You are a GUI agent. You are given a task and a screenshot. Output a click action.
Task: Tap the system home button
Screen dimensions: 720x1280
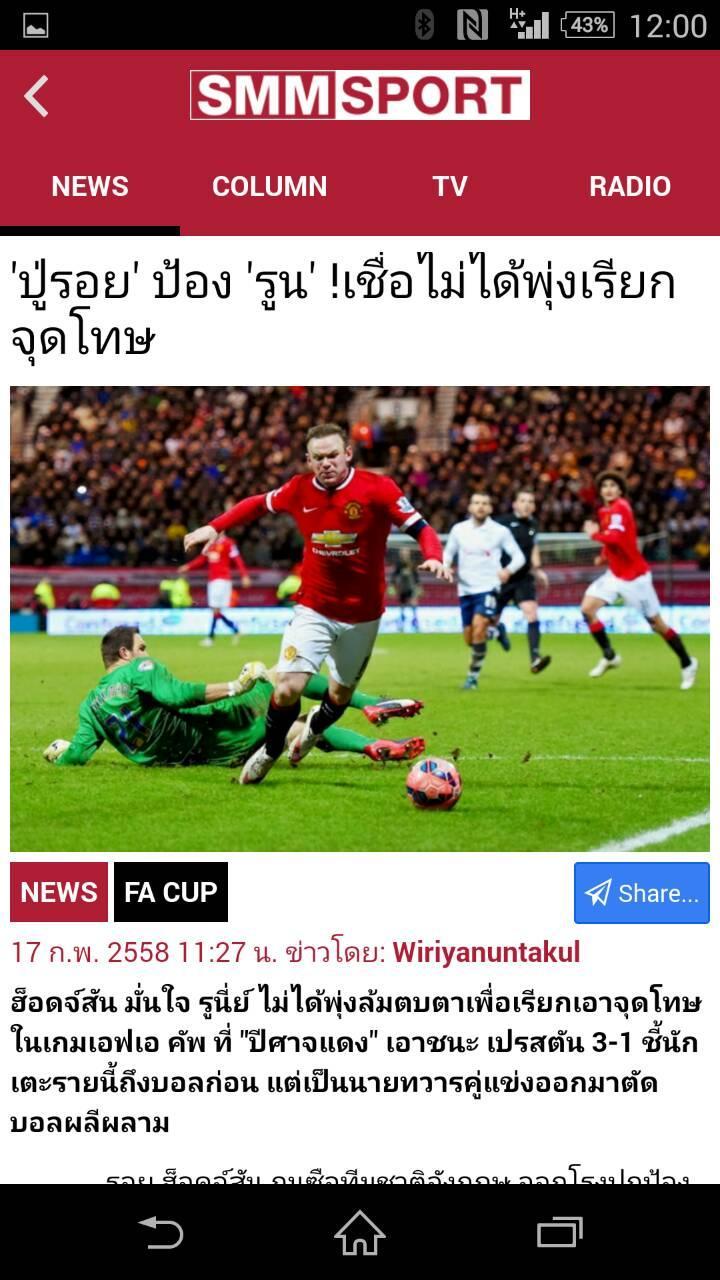pyautogui.click(x=360, y=1232)
